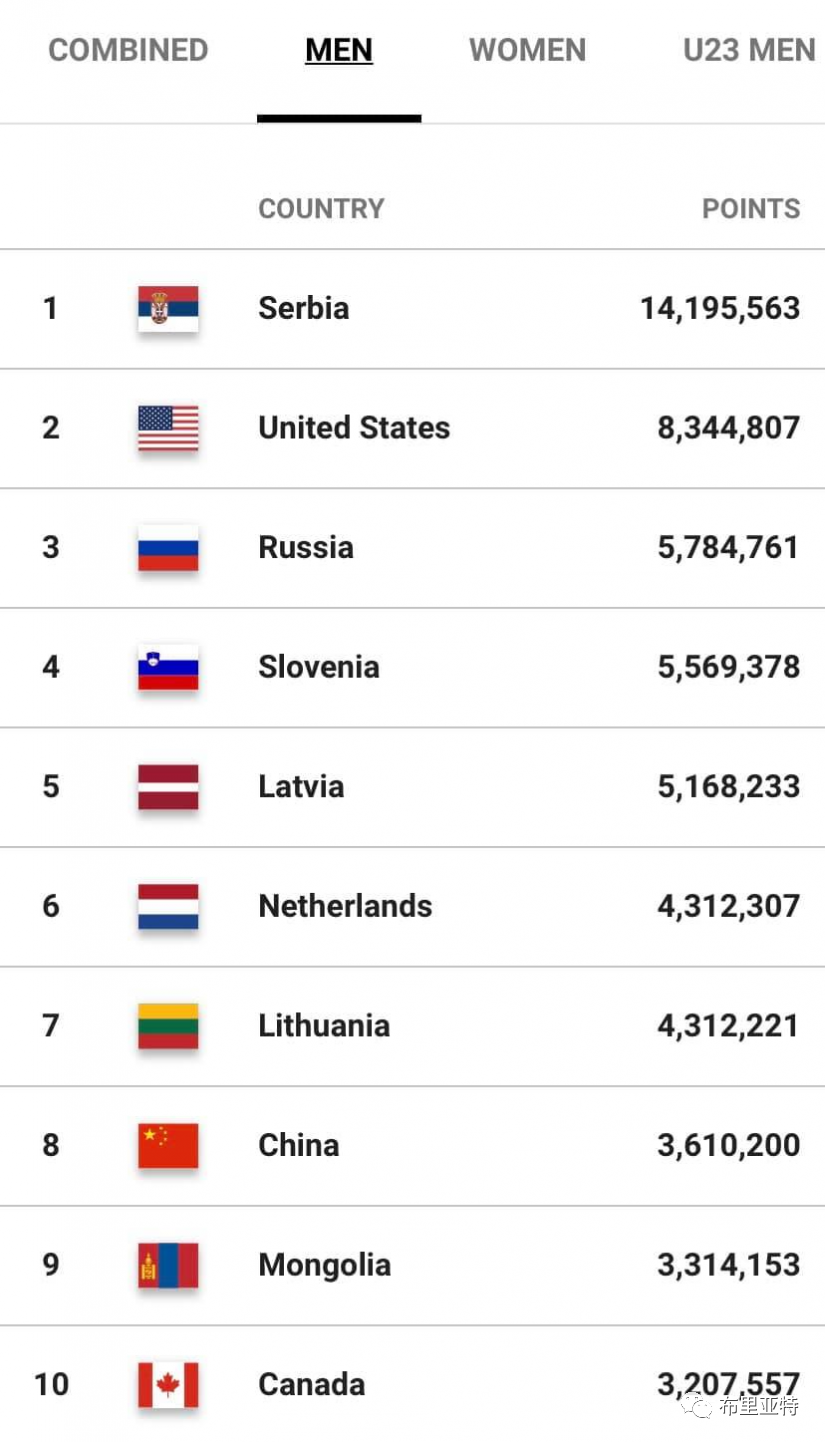Switch to the Women rankings tab
Viewport: 825px width, 1442px height.
(x=528, y=50)
